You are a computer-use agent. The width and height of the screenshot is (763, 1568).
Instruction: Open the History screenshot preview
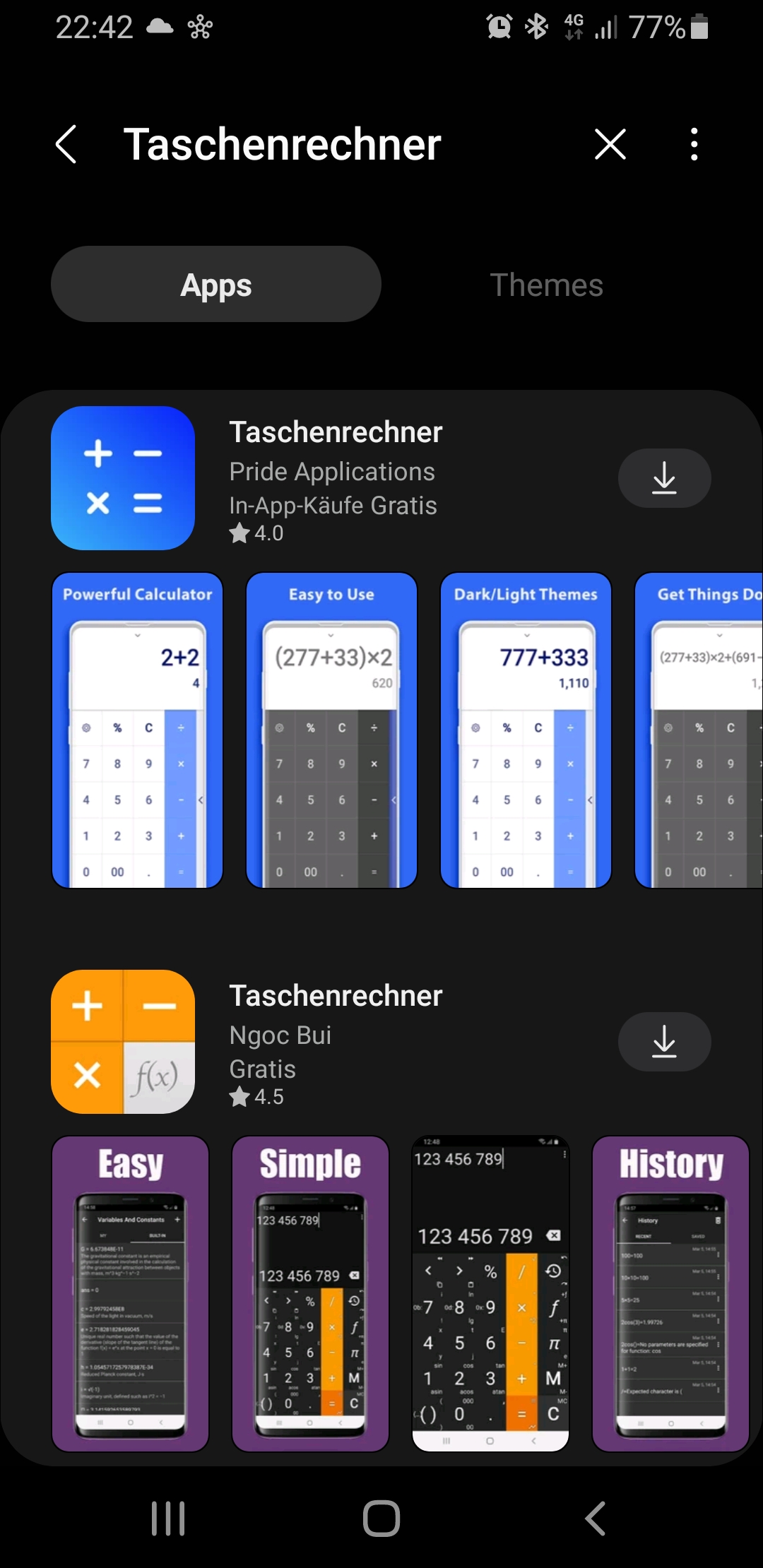pyautogui.click(x=670, y=1293)
